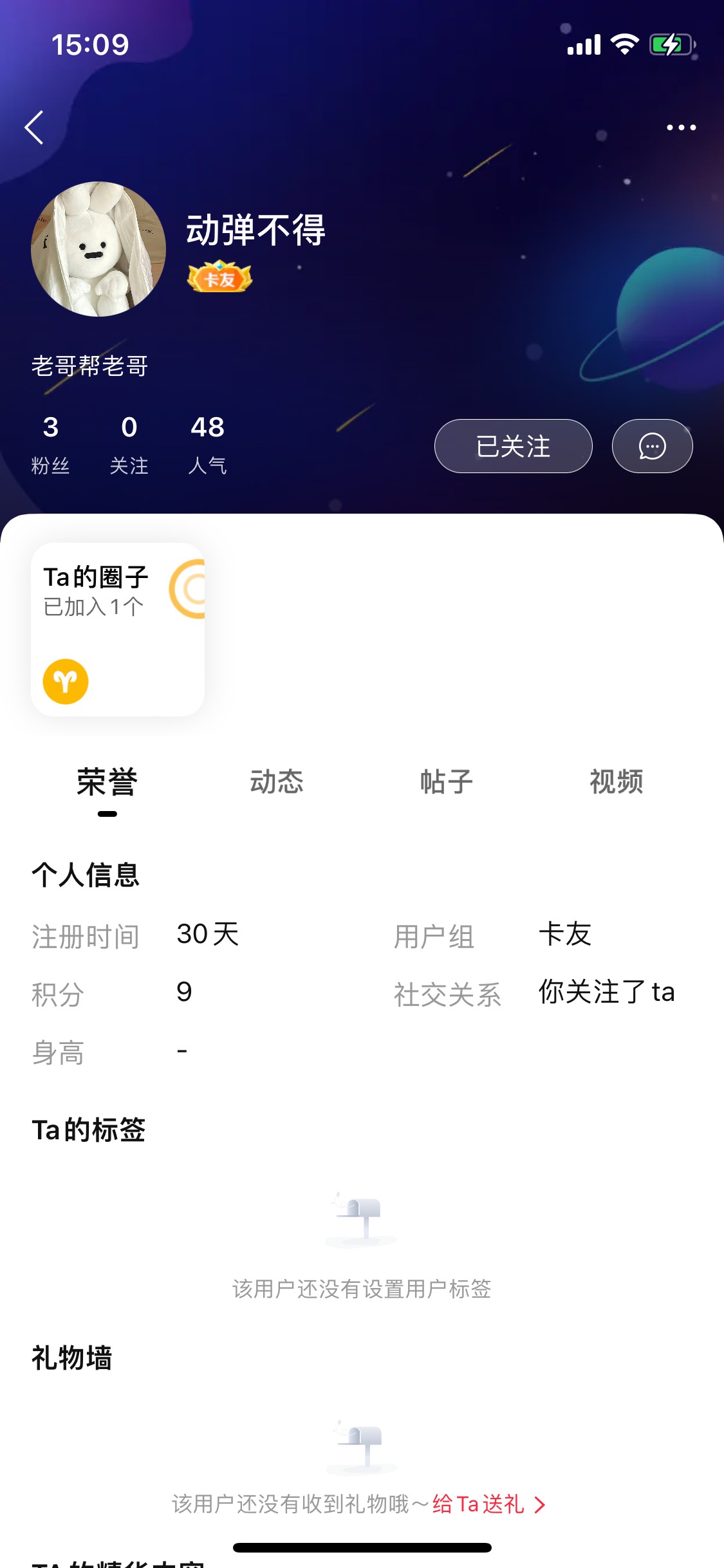
Task: Tap the 已关注 button to unfollow
Action: (x=513, y=446)
